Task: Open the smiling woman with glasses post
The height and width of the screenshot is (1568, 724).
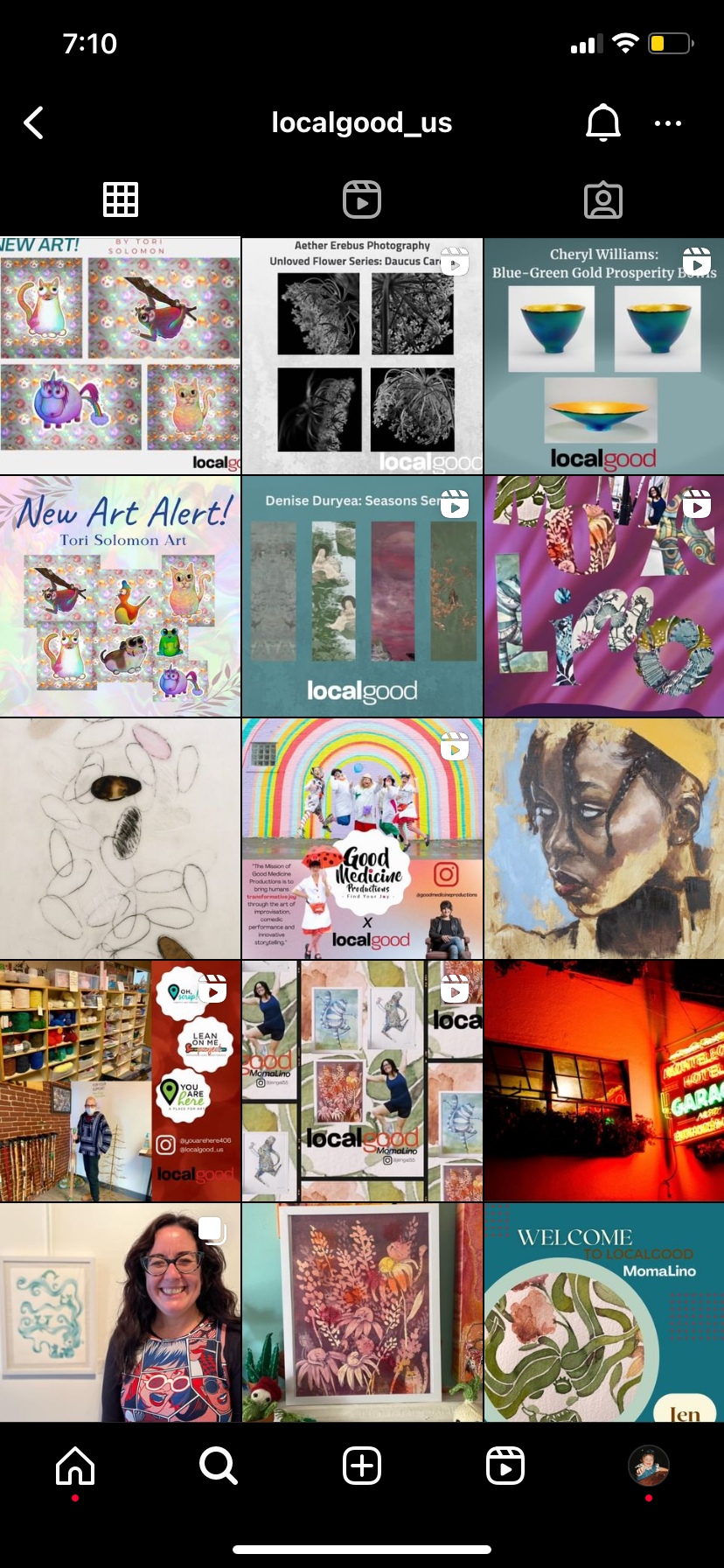Action: point(120,1312)
